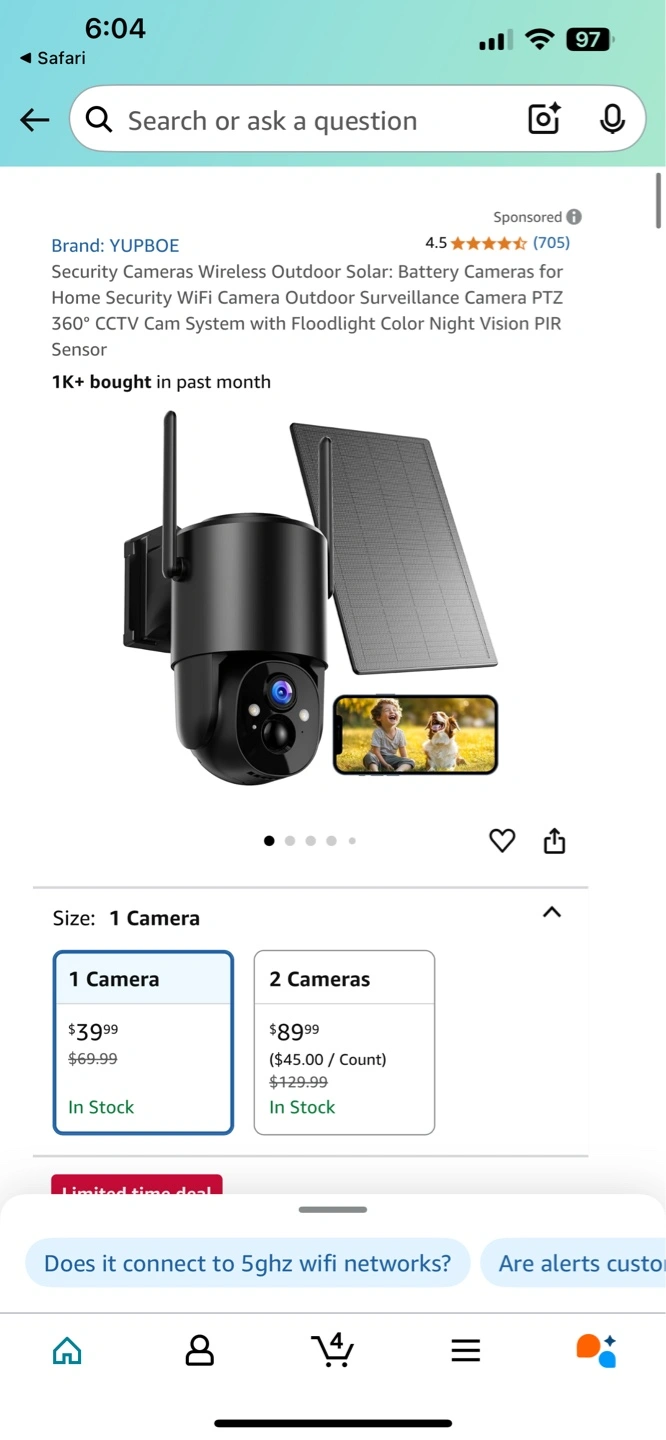
Task: Open the Sponsored info icon
Action: pos(574,217)
